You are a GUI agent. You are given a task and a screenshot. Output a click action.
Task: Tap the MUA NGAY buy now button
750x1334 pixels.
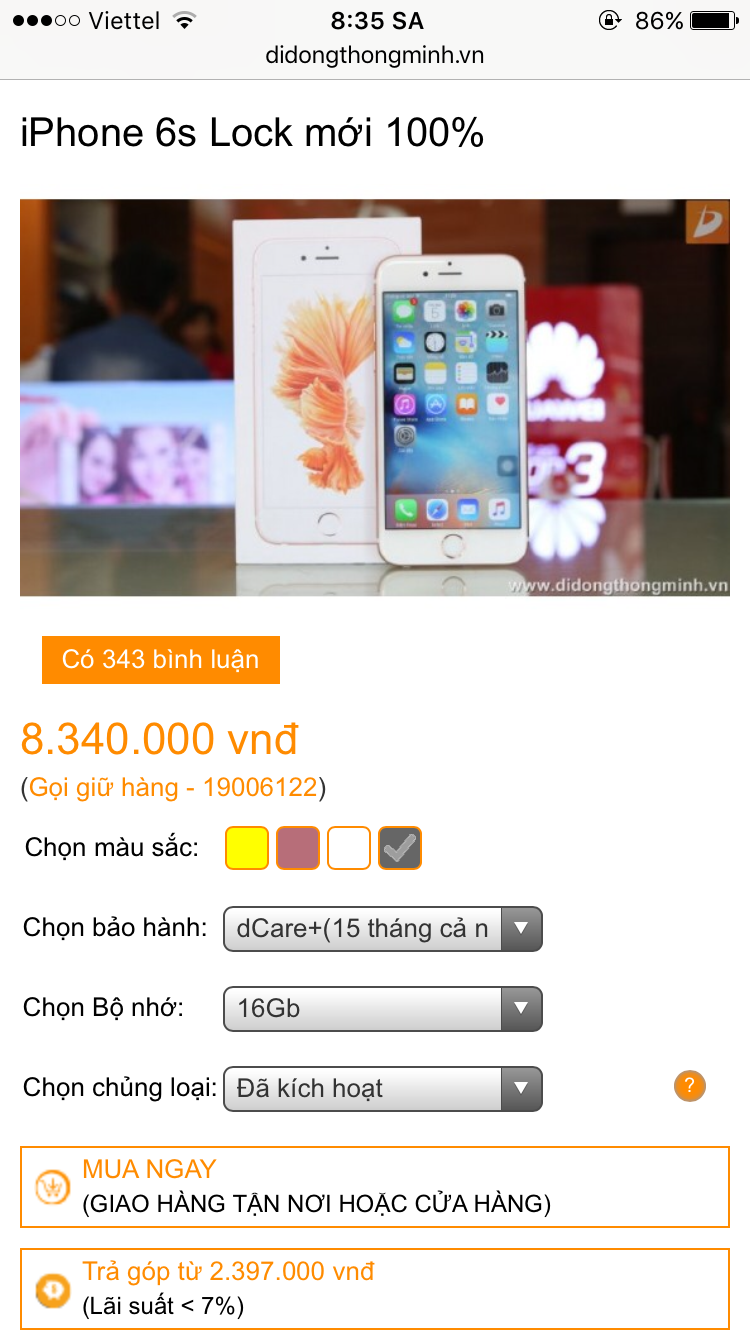pos(375,1187)
